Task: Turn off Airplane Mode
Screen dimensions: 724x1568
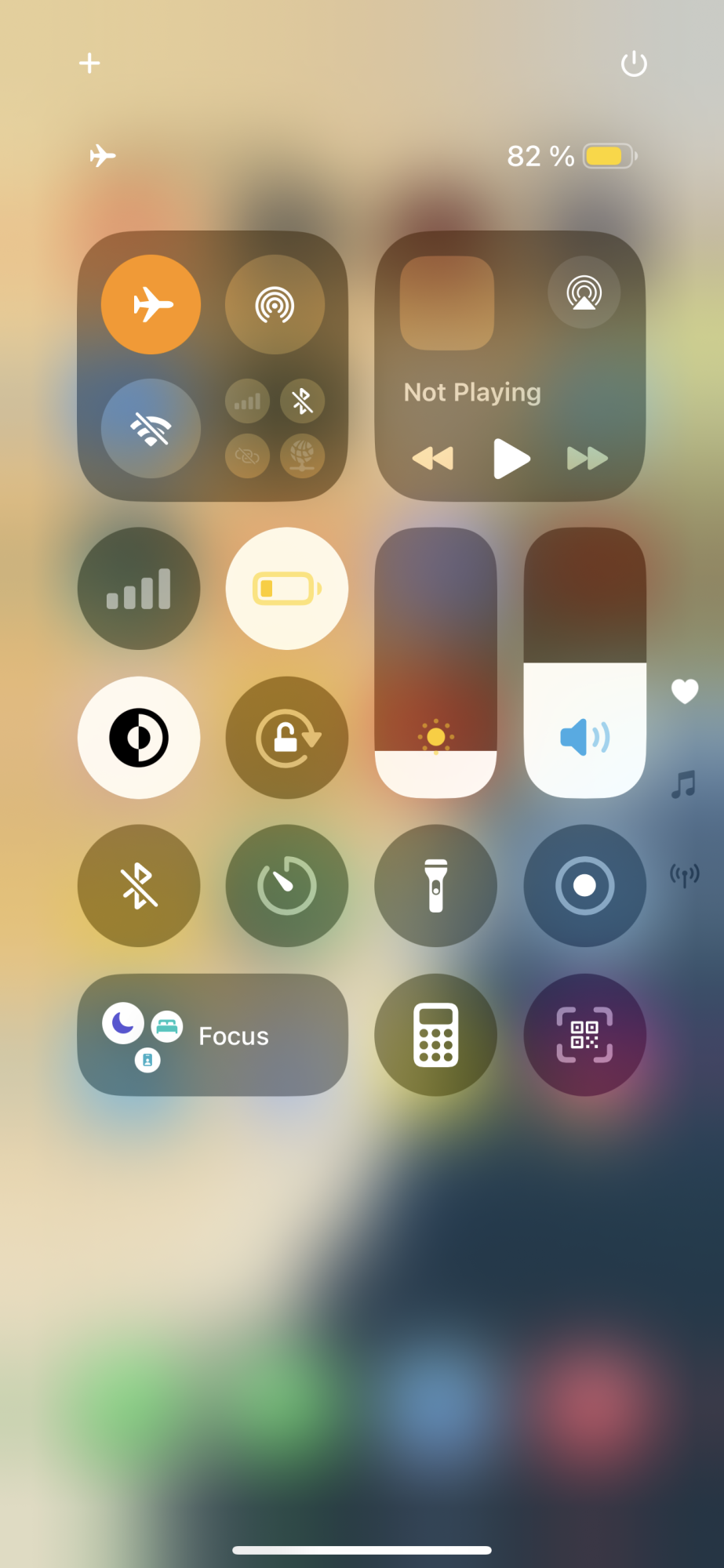Action: 151,304
